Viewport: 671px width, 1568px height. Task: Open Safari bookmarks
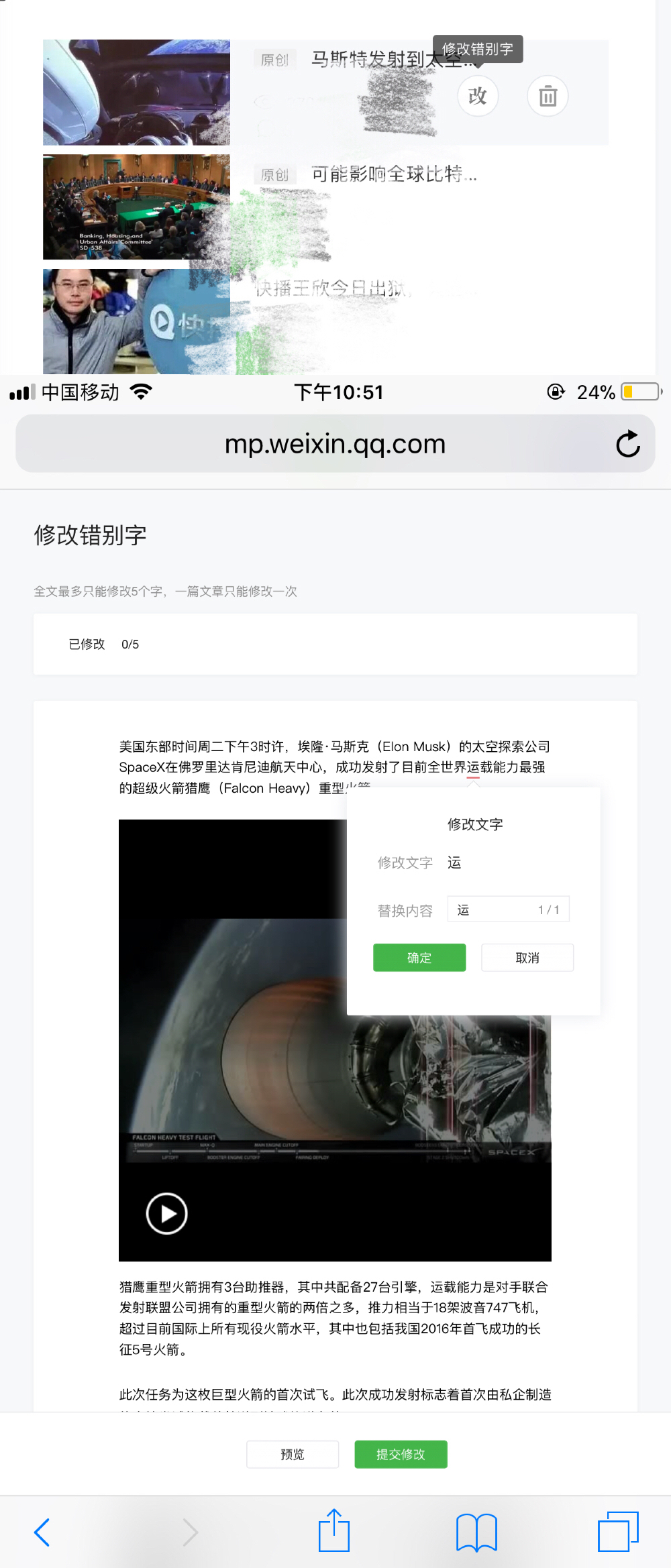click(x=476, y=1532)
